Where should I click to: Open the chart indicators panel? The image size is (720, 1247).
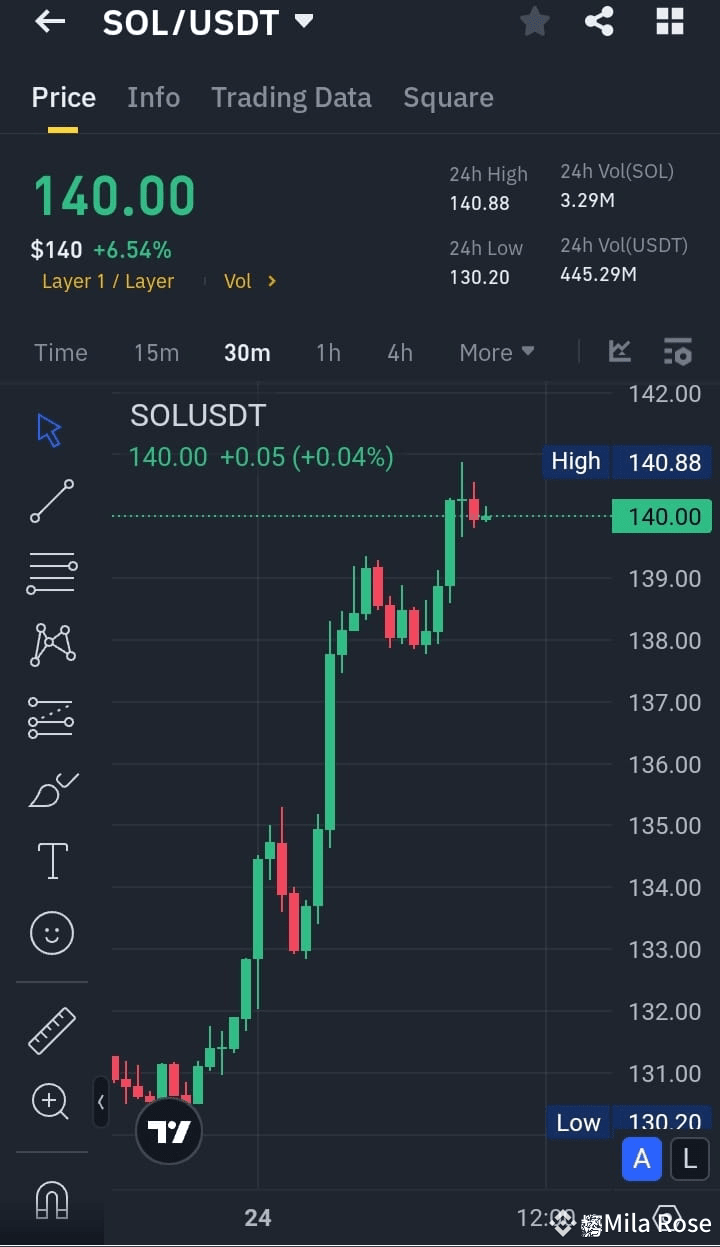pyautogui.click(x=619, y=351)
